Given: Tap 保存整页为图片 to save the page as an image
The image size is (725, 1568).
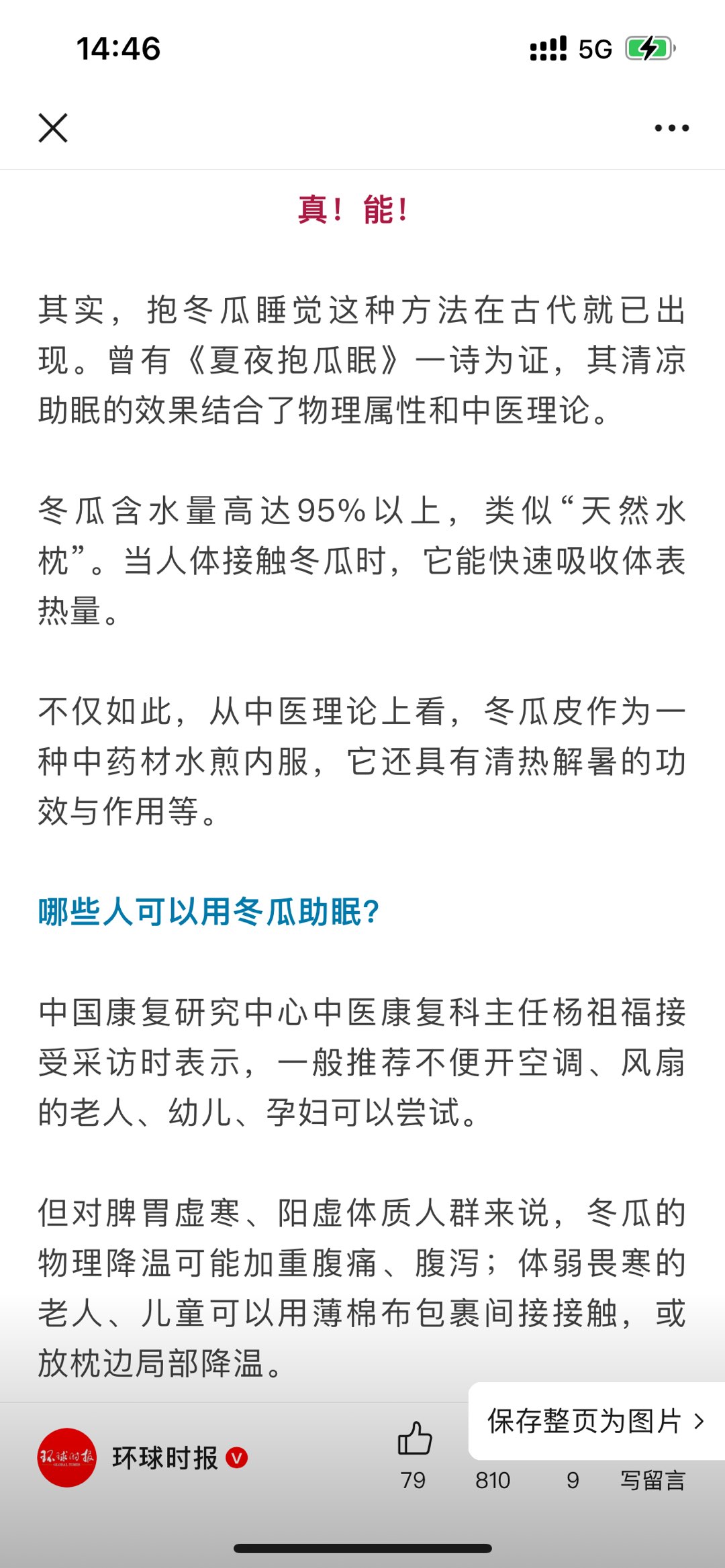Looking at the screenshot, I should click(595, 1421).
